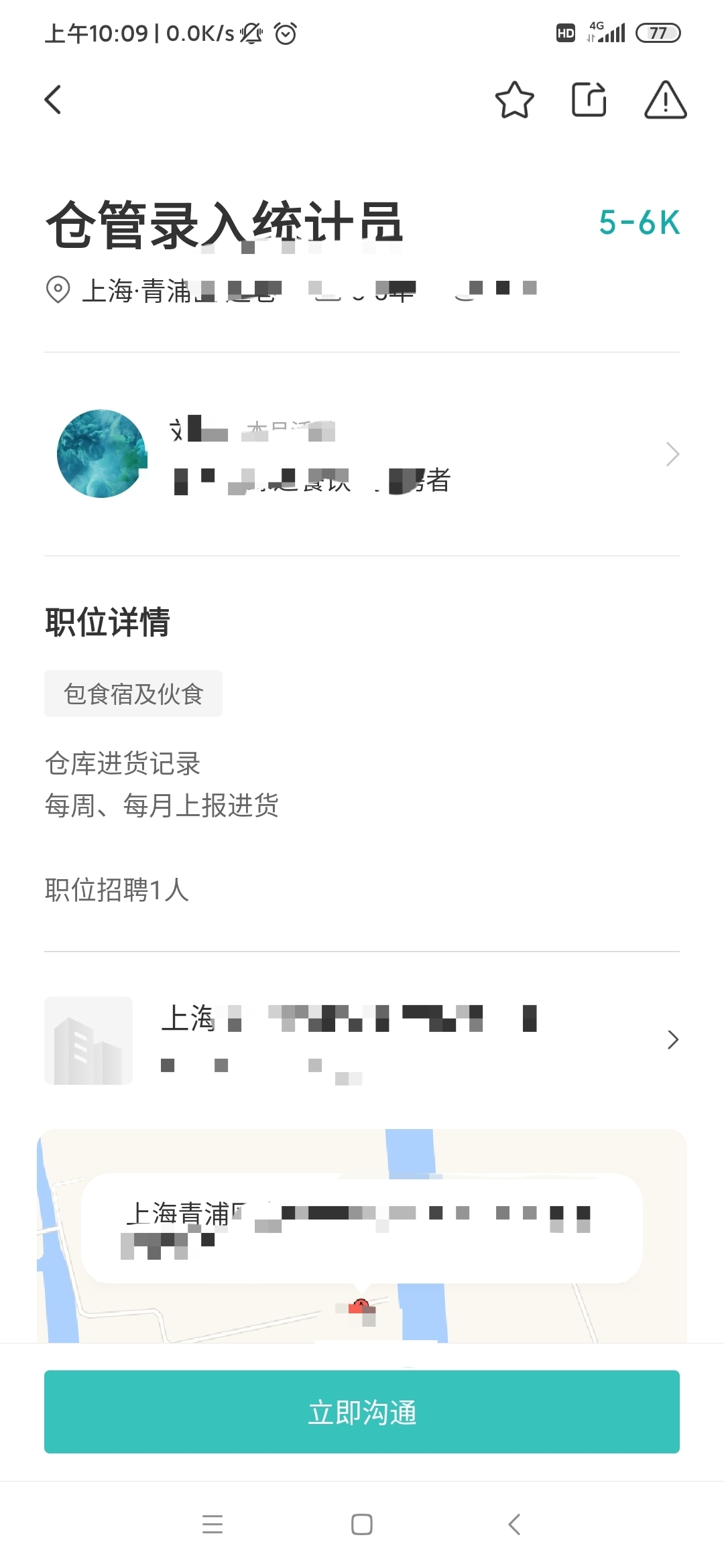Open the company details row
This screenshot has width=724, height=1568.
362,1040
